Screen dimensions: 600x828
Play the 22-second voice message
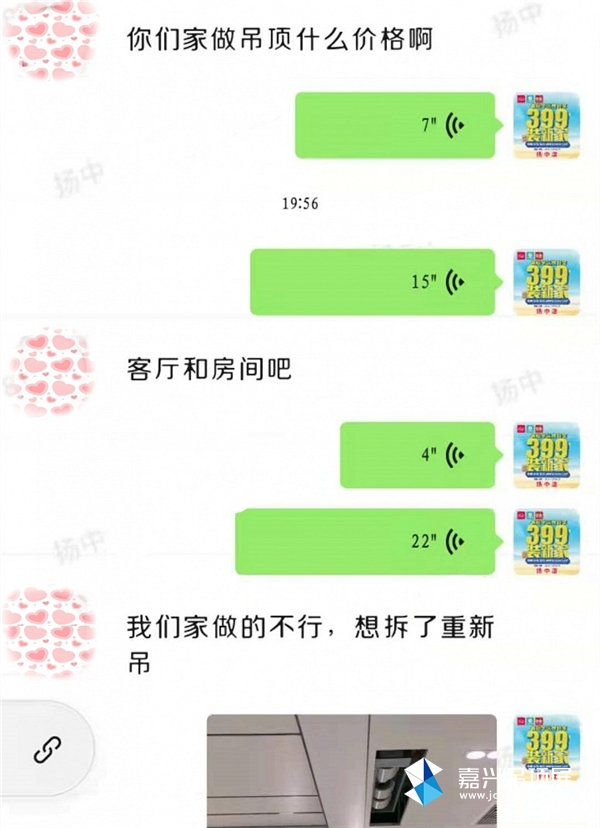pos(365,542)
